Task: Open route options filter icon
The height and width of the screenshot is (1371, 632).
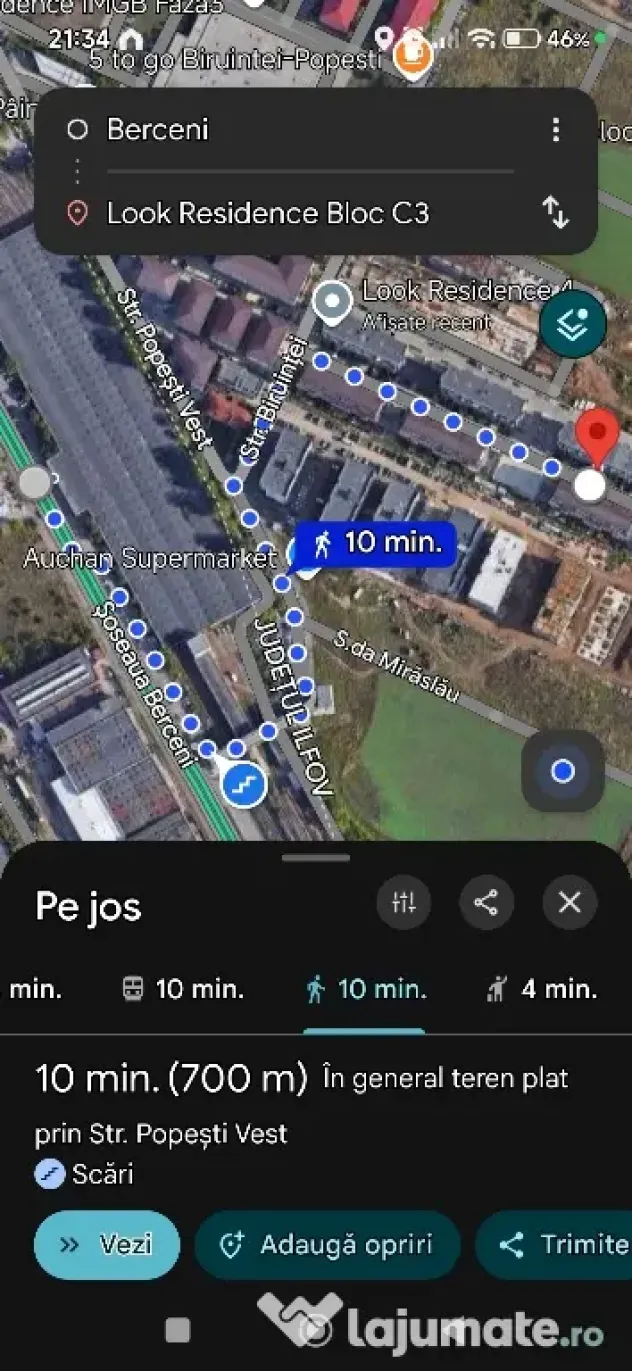Action: click(x=404, y=903)
